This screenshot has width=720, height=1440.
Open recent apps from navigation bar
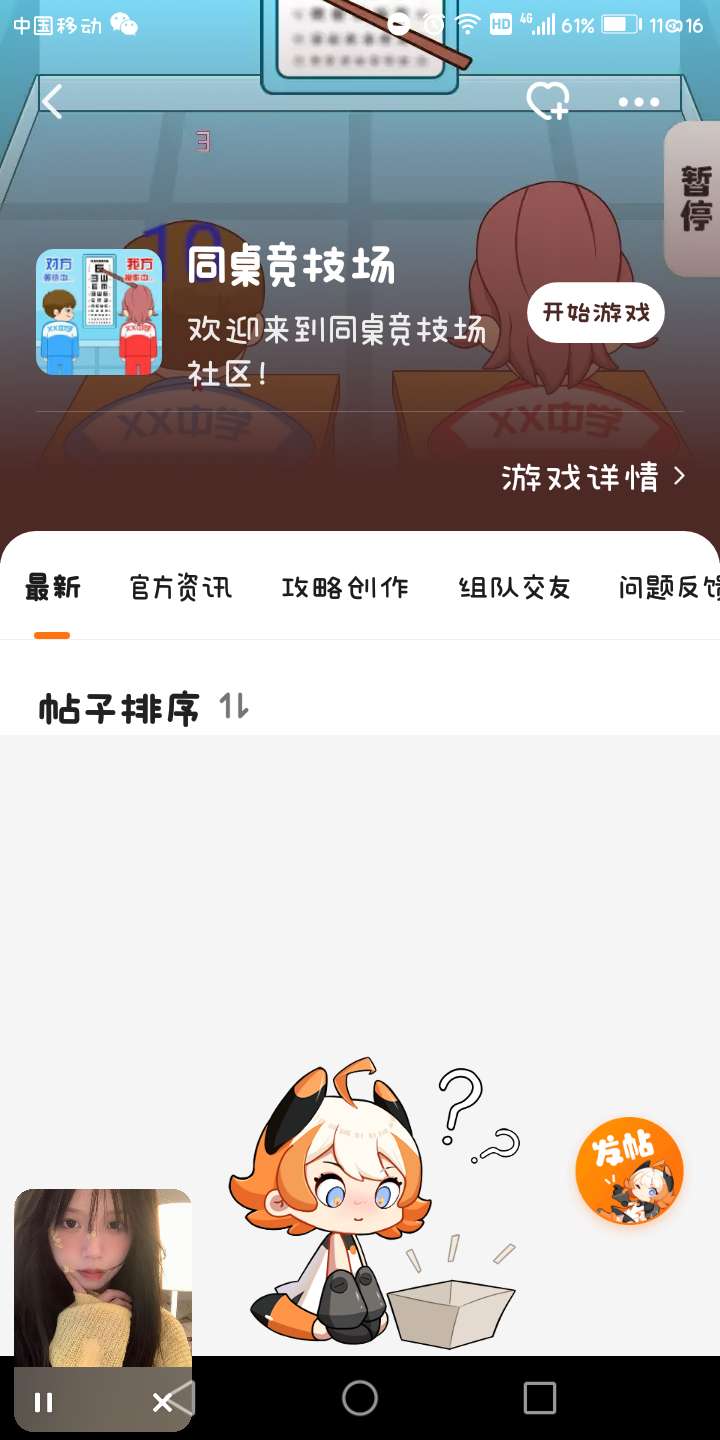pos(539,1398)
